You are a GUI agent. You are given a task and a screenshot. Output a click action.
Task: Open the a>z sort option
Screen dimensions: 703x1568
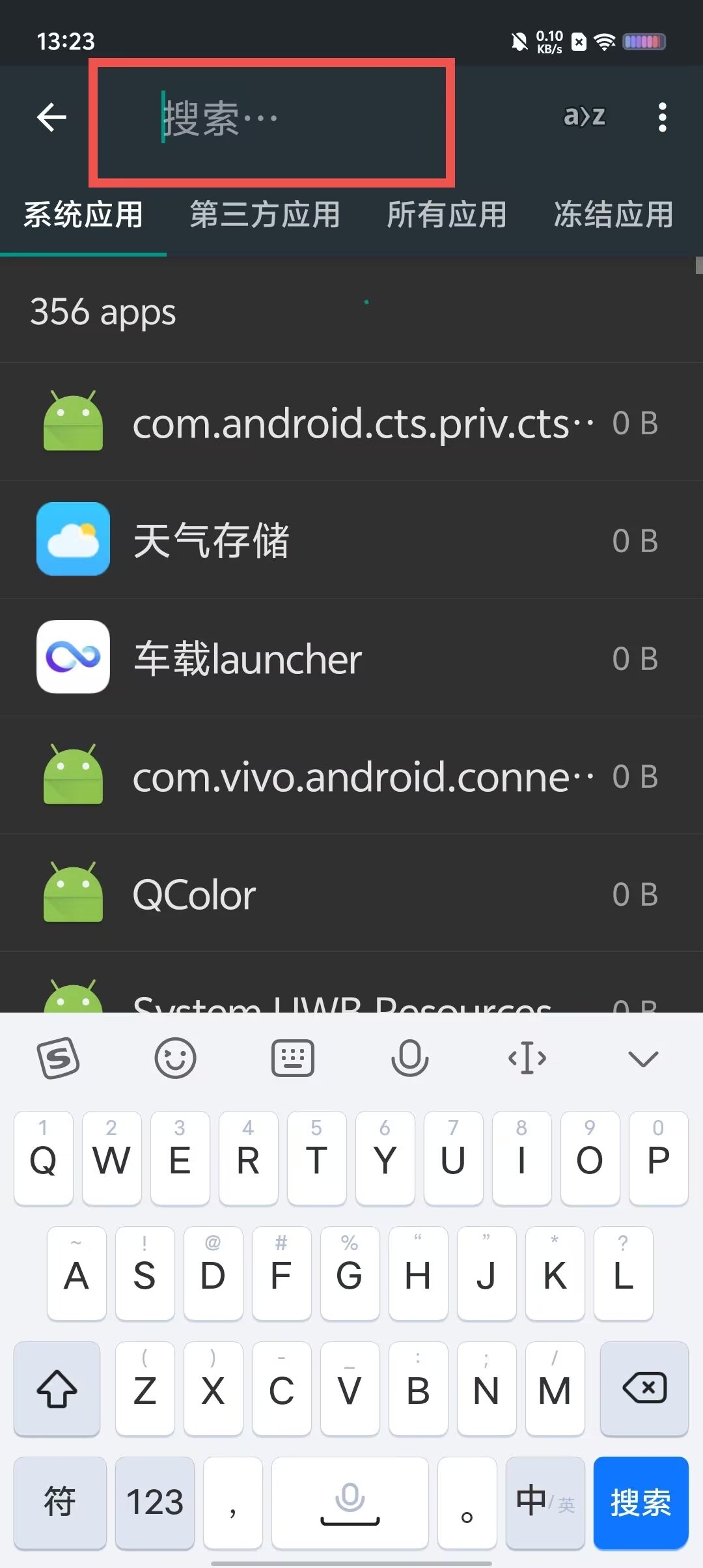(x=584, y=117)
